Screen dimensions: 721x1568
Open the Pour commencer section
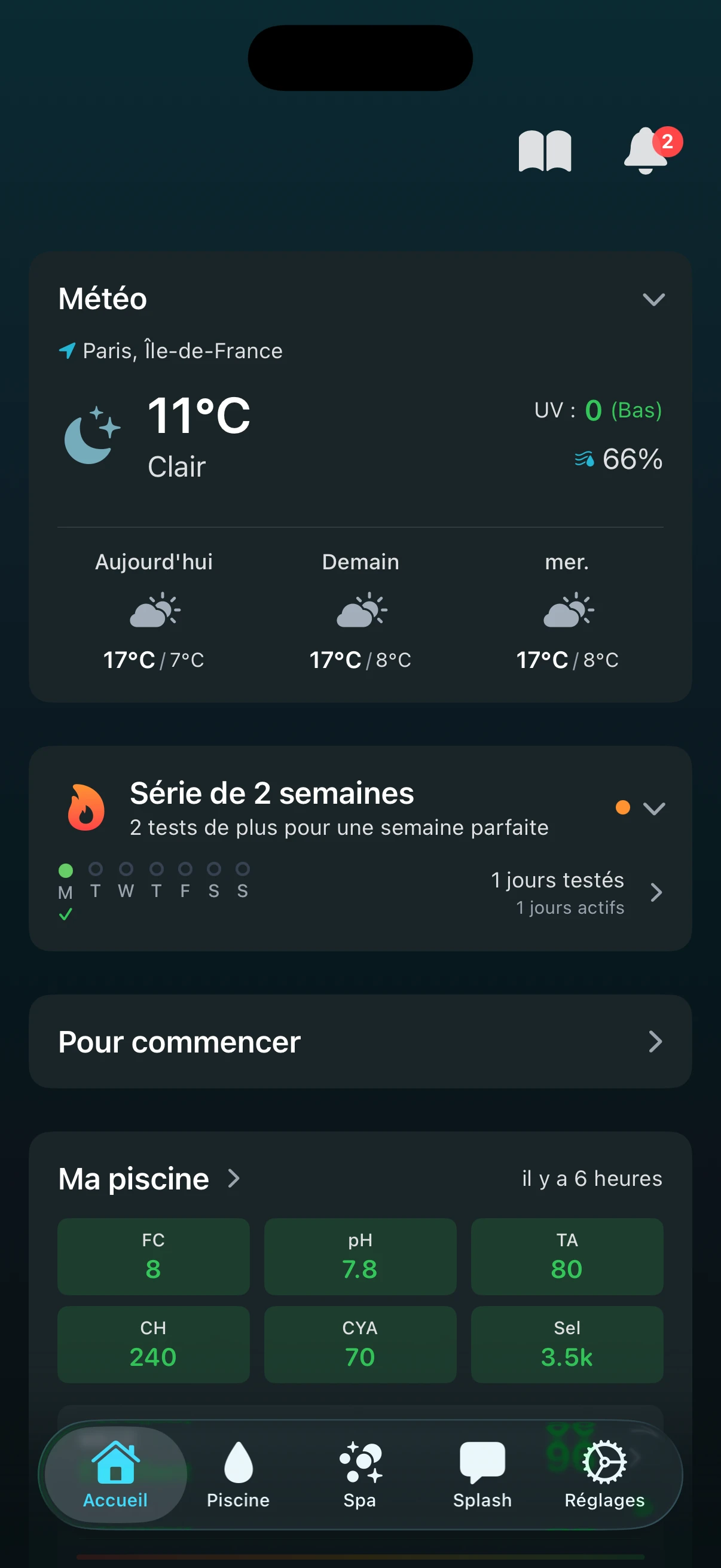(360, 1042)
